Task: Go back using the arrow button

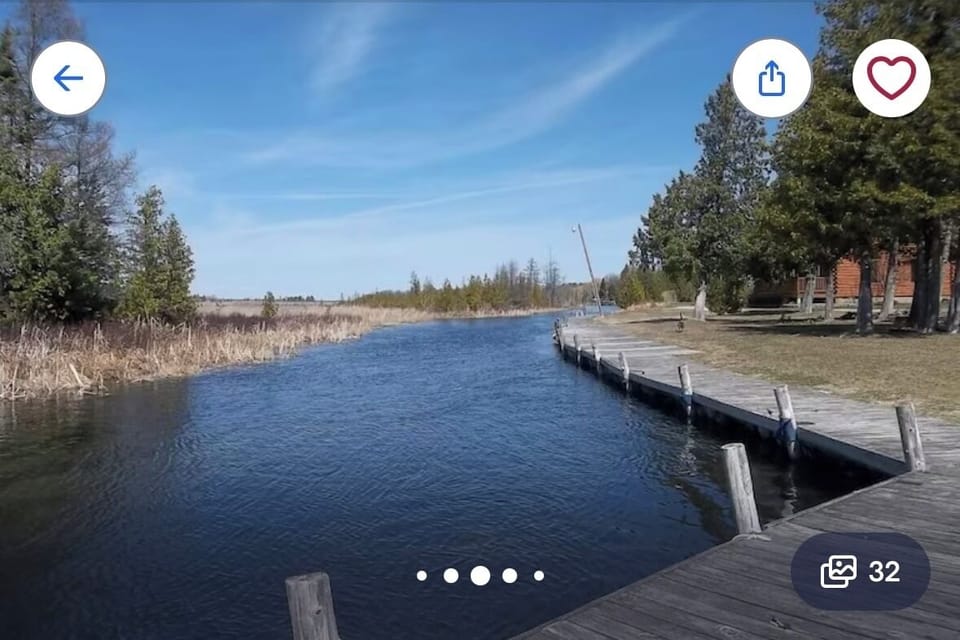Action: (x=68, y=78)
